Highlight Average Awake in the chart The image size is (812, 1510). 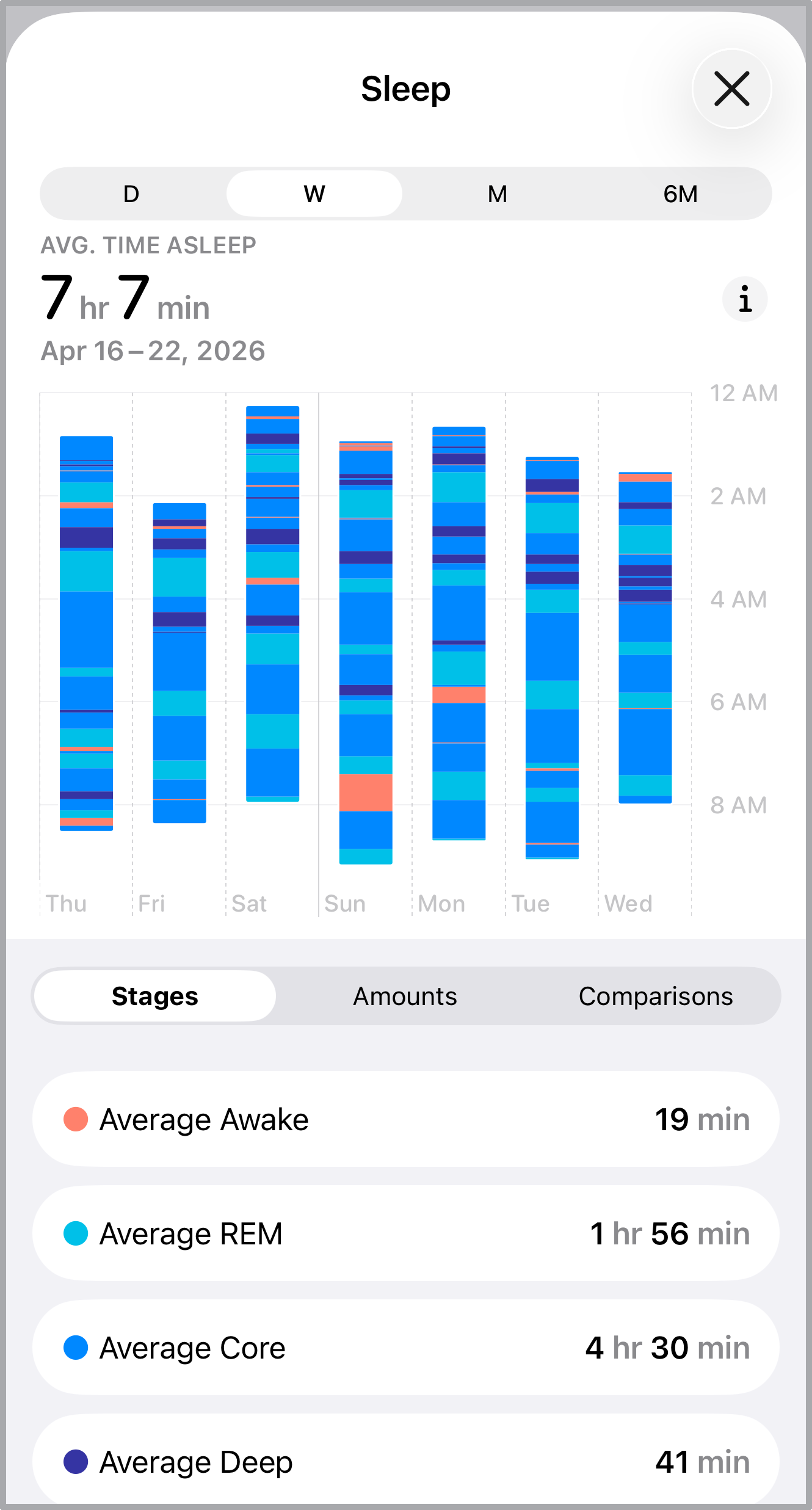(406, 1119)
